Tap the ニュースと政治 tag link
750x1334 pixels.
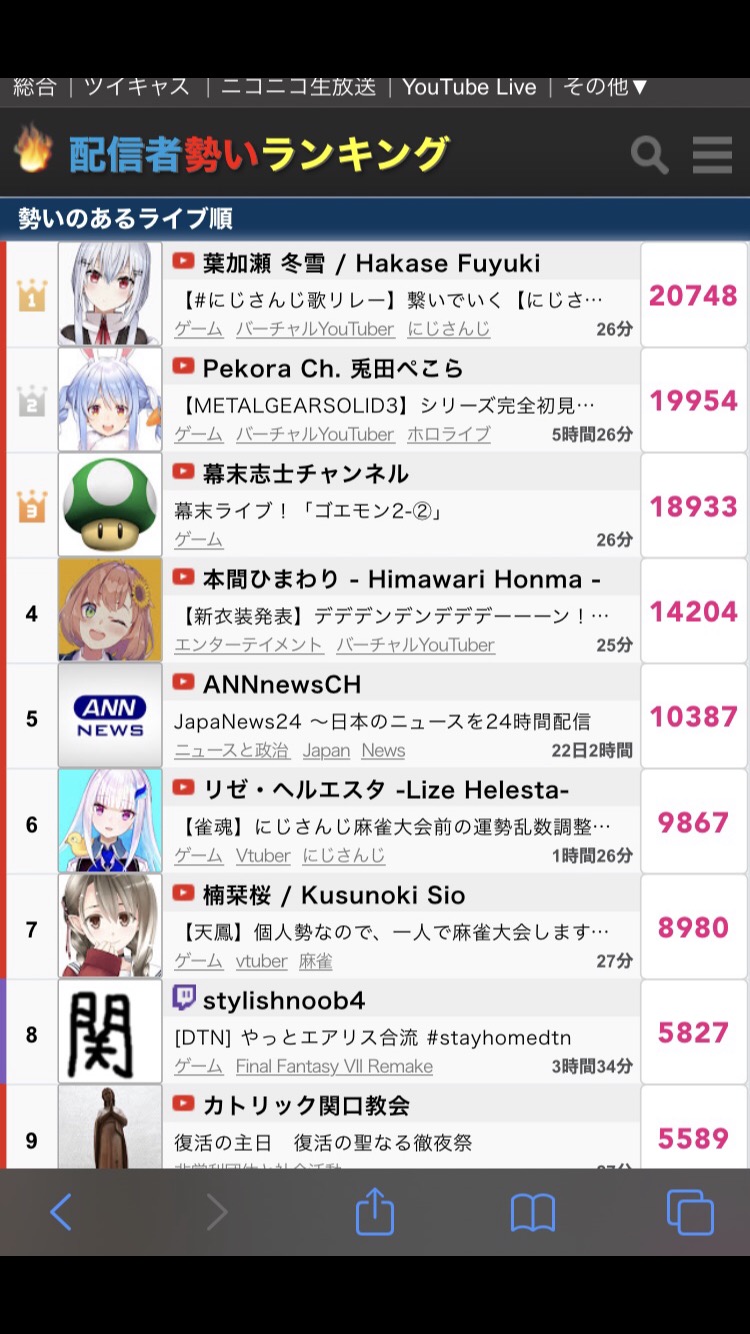click(231, 750)
